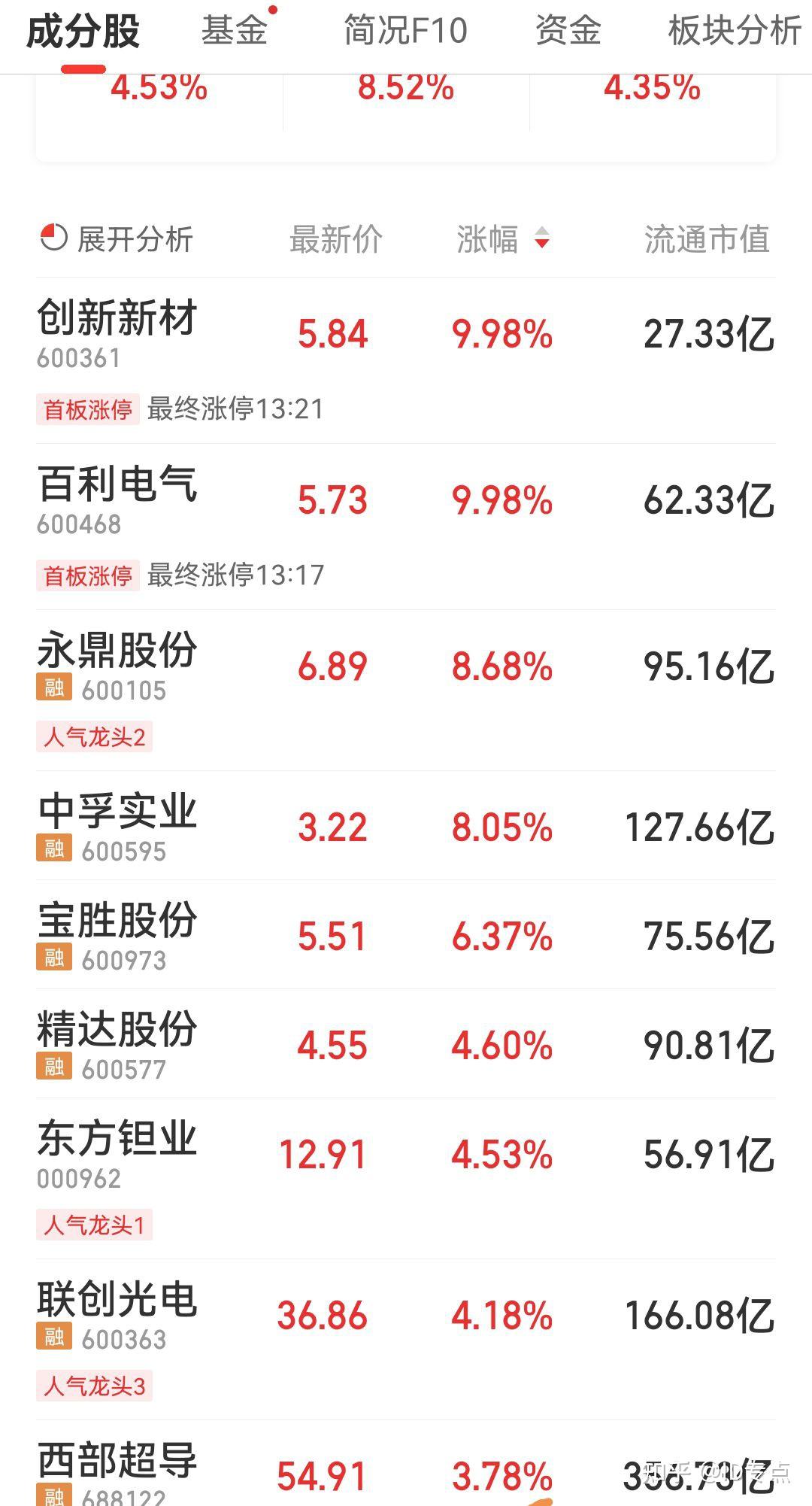View 精达股份 600577 details
This screenshot has height=1506, width=812.
click(x=406, y=1044)
